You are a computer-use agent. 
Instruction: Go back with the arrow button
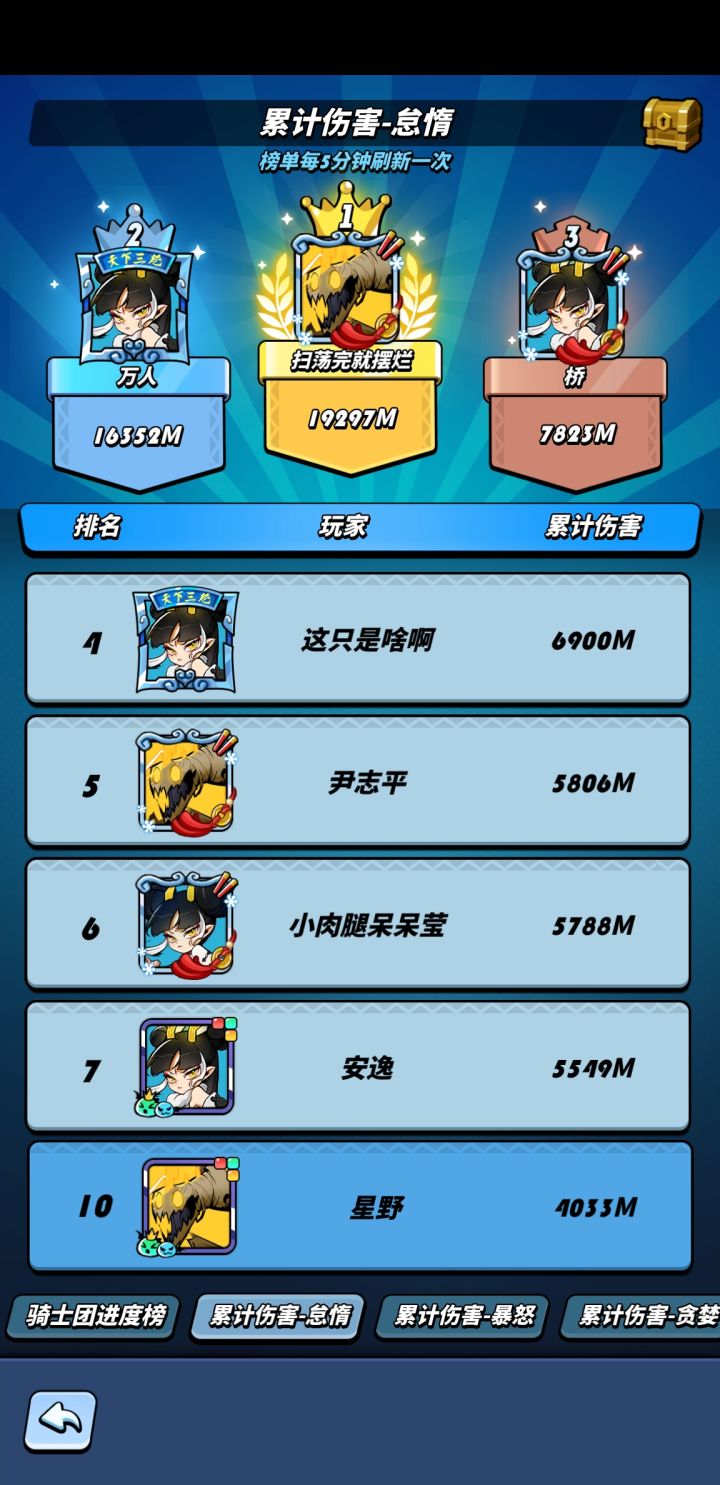[x=60, y=1420]
